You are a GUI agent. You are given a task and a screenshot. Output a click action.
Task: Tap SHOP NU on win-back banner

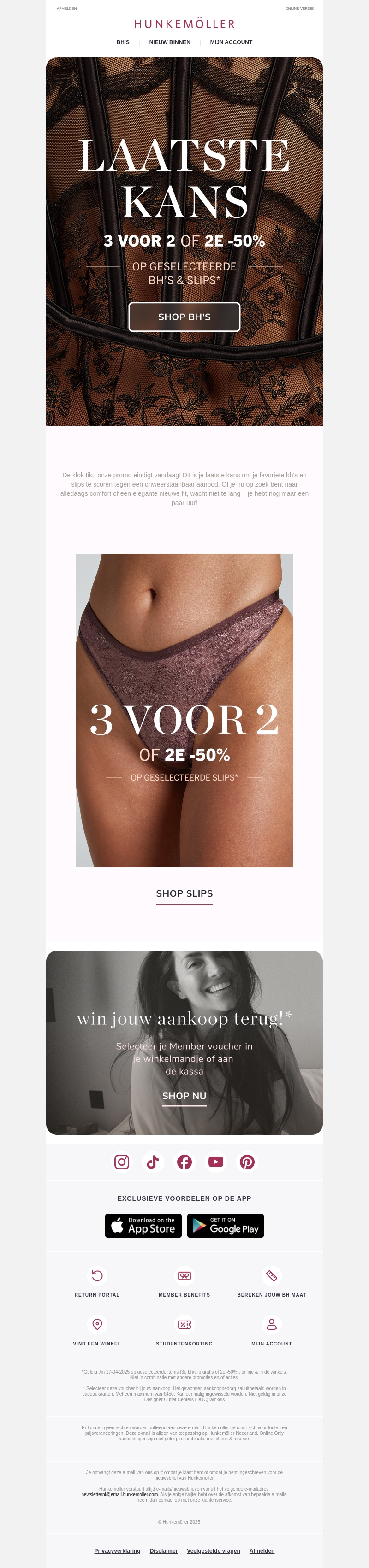[x=184, y=1096]
